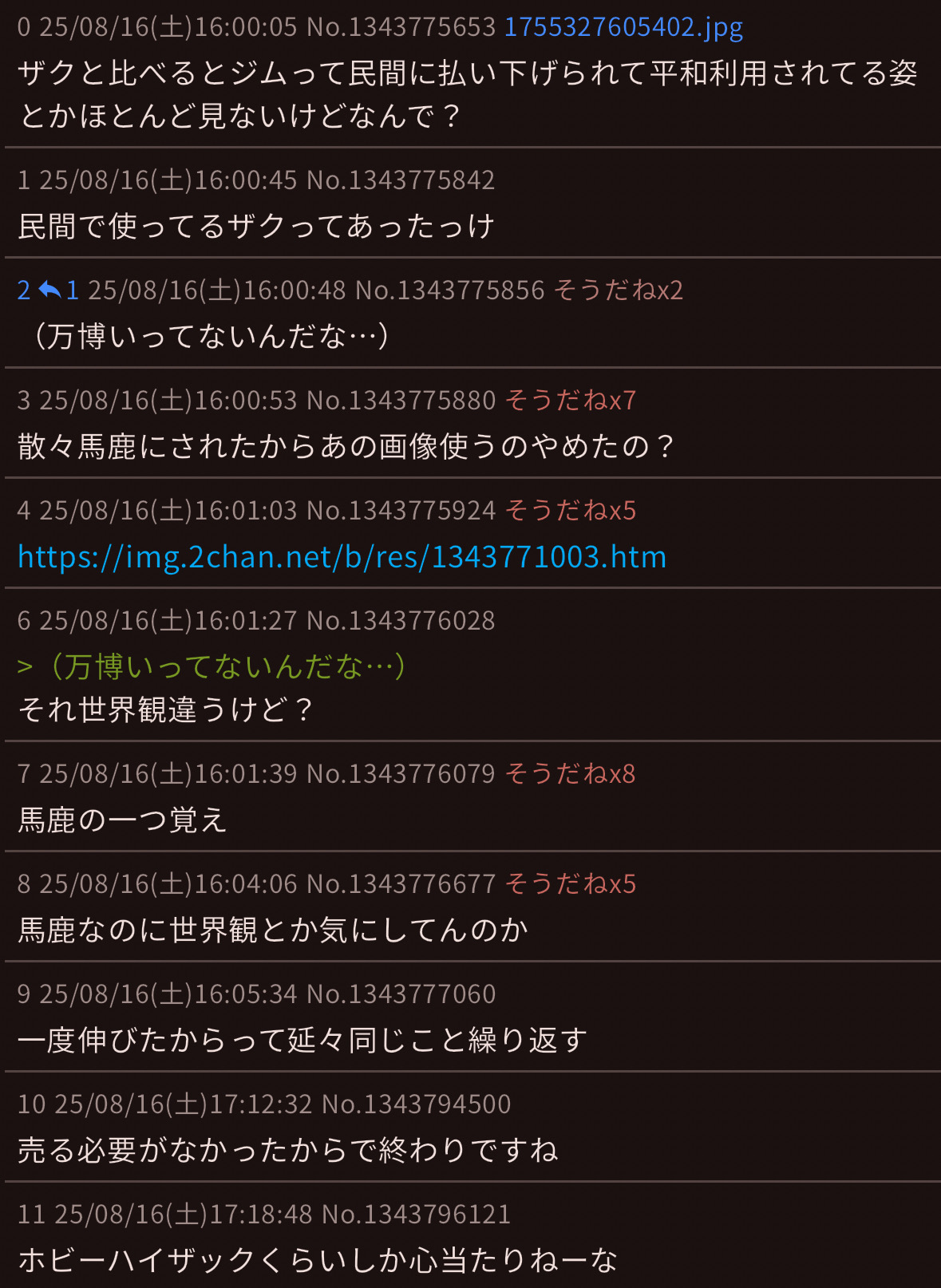Open the img.2chan.net thread URL

(x=342, y=557)
